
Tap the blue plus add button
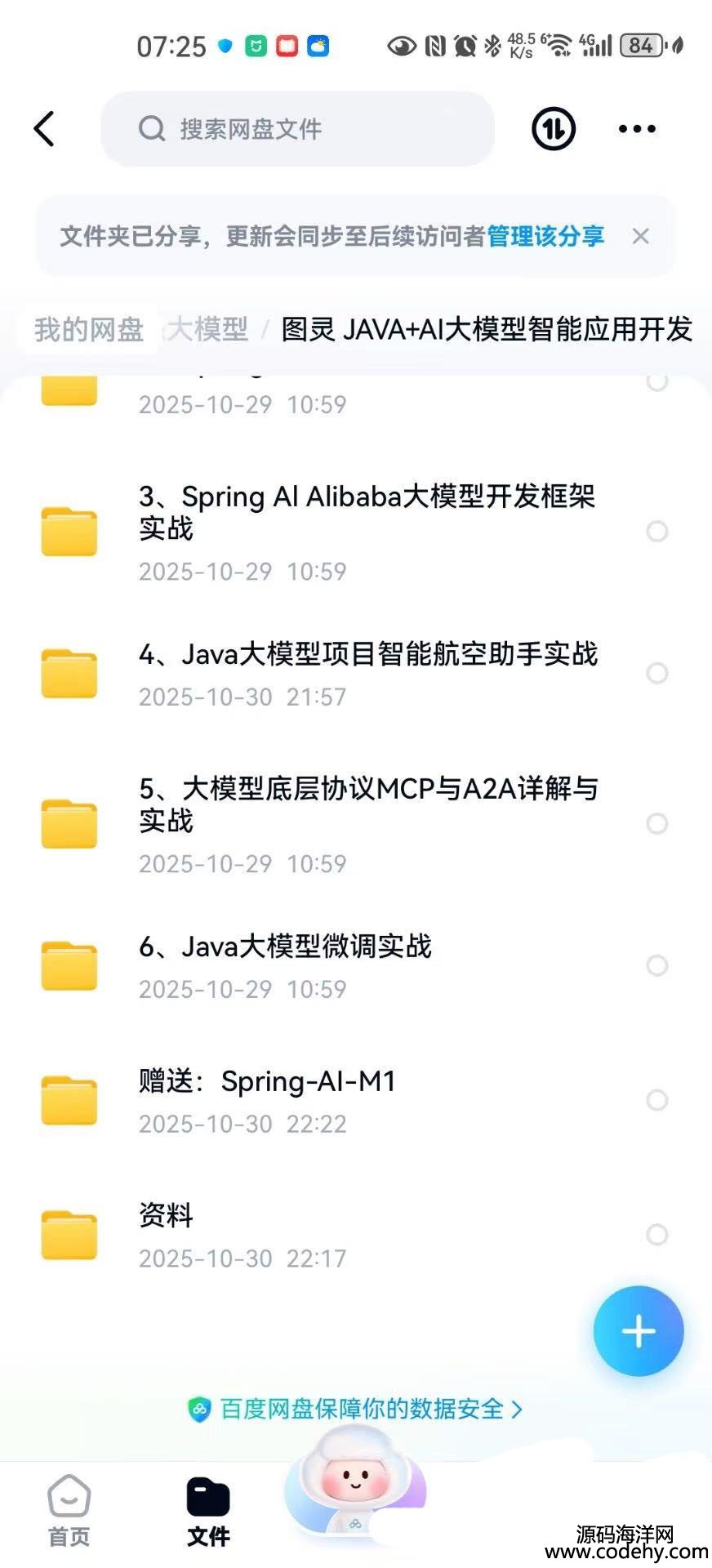coord(638,1331)
